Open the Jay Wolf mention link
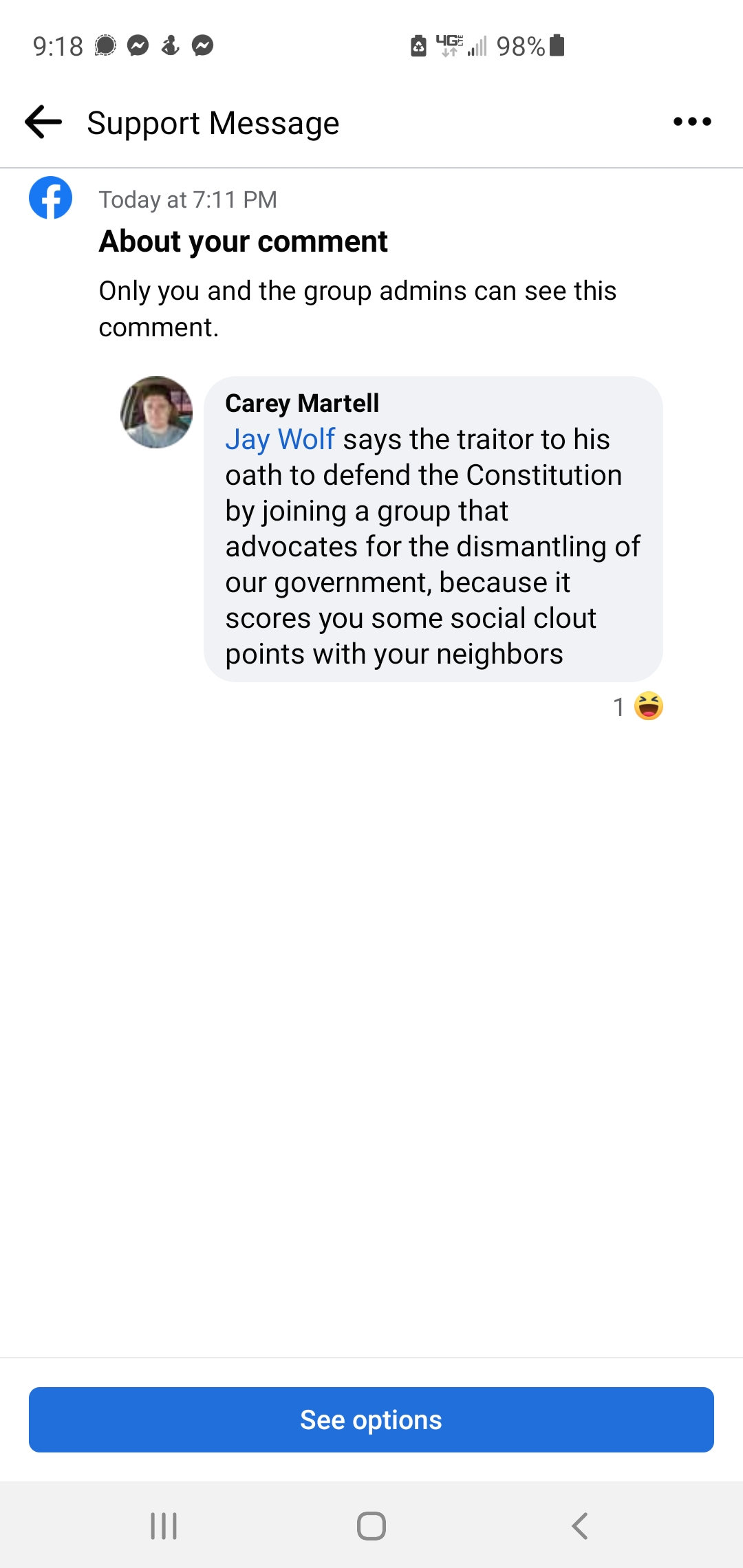Image resolution: width=743 pixels, height=1568 pixels. click(x=280, y=439)
